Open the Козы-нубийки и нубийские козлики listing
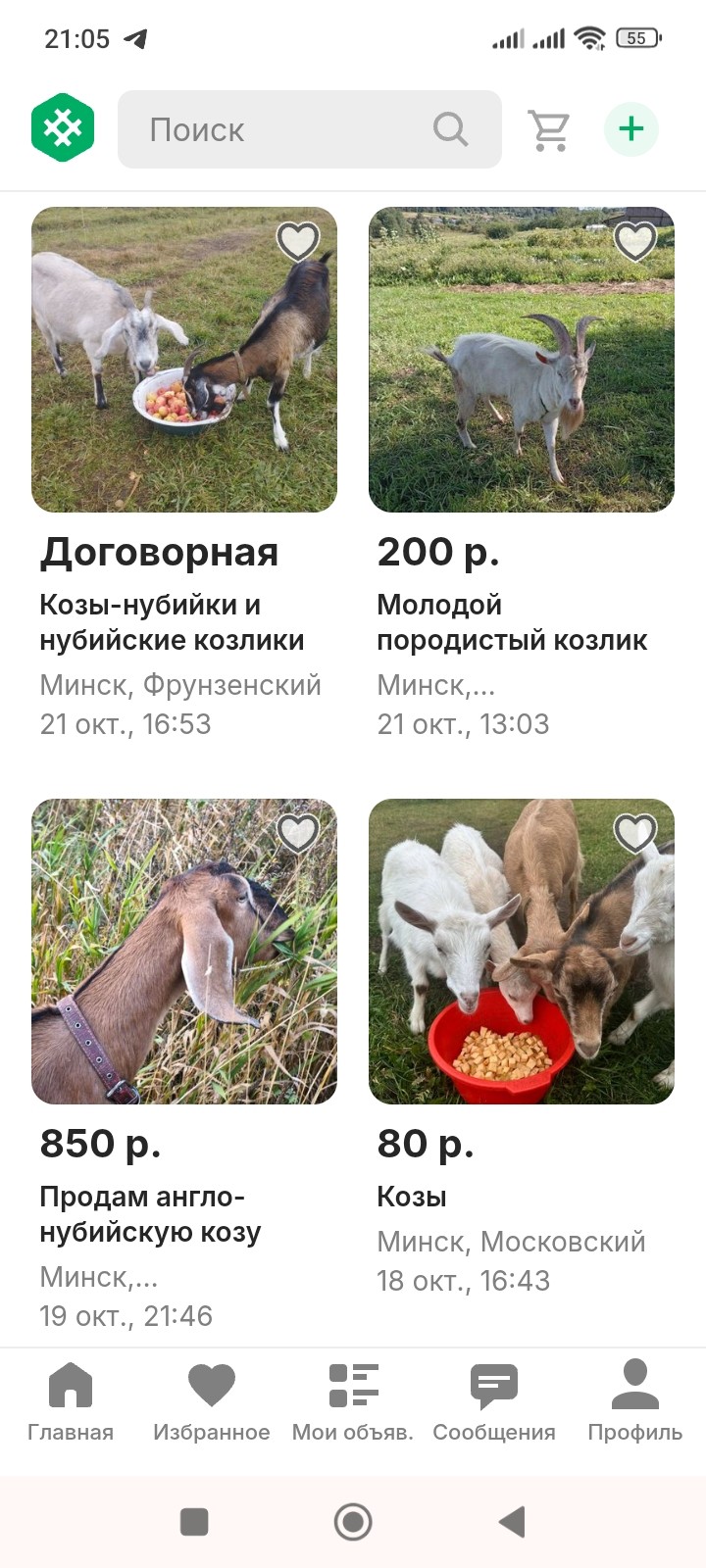The width and height of the screenshot is (706, 1568). pos(184,360)
